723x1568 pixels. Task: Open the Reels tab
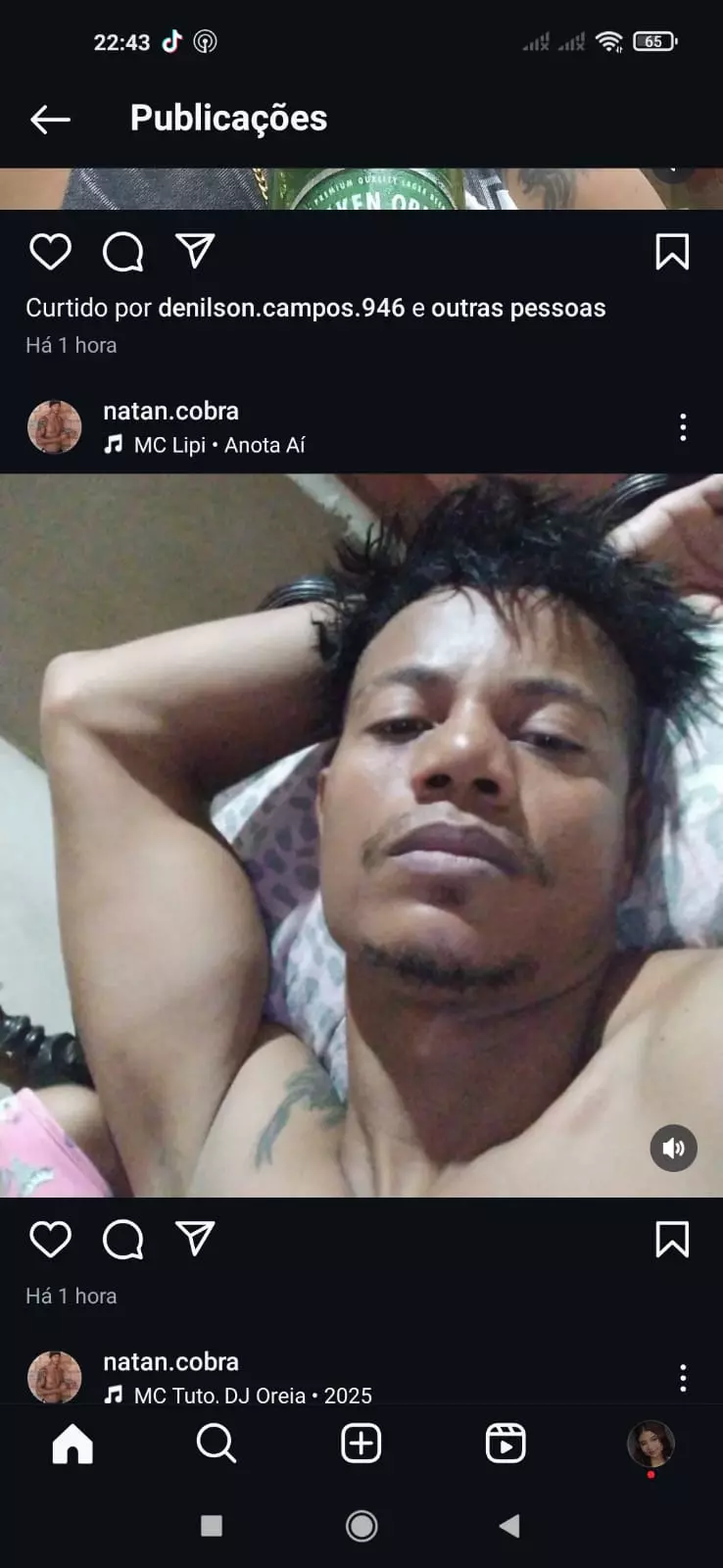click(x=506, y=1444)
